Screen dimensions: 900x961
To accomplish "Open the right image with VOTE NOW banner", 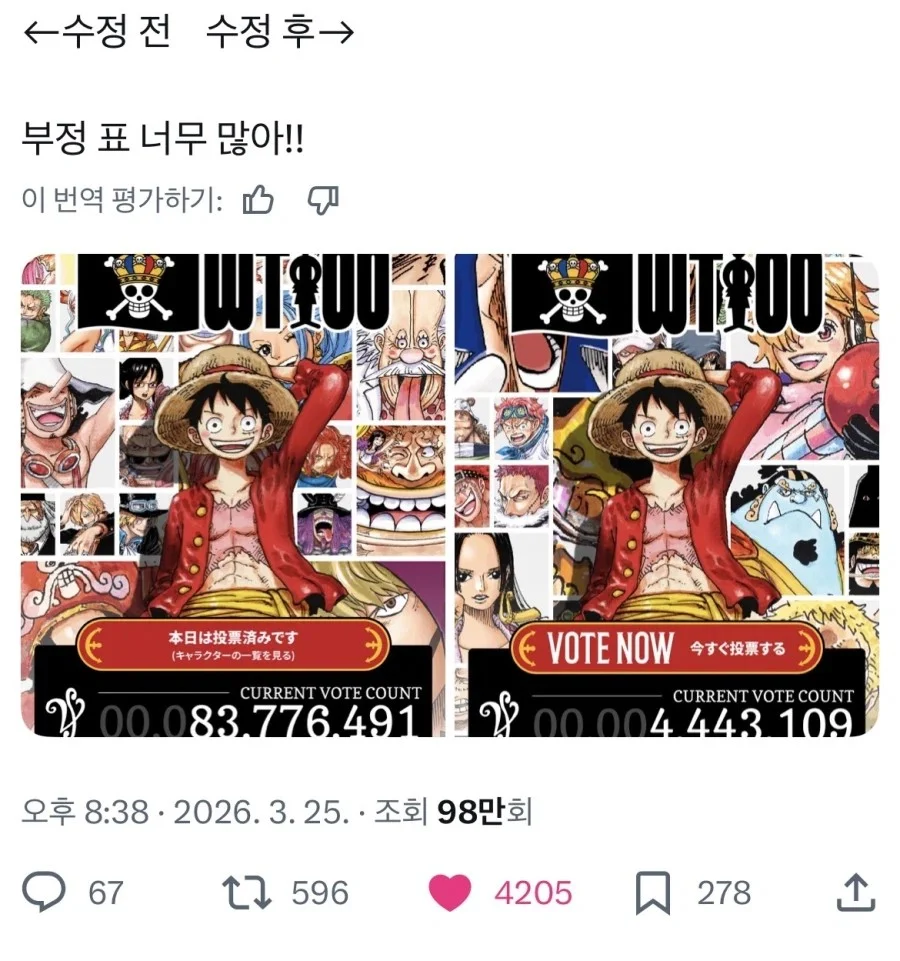I will pos(666,495).
